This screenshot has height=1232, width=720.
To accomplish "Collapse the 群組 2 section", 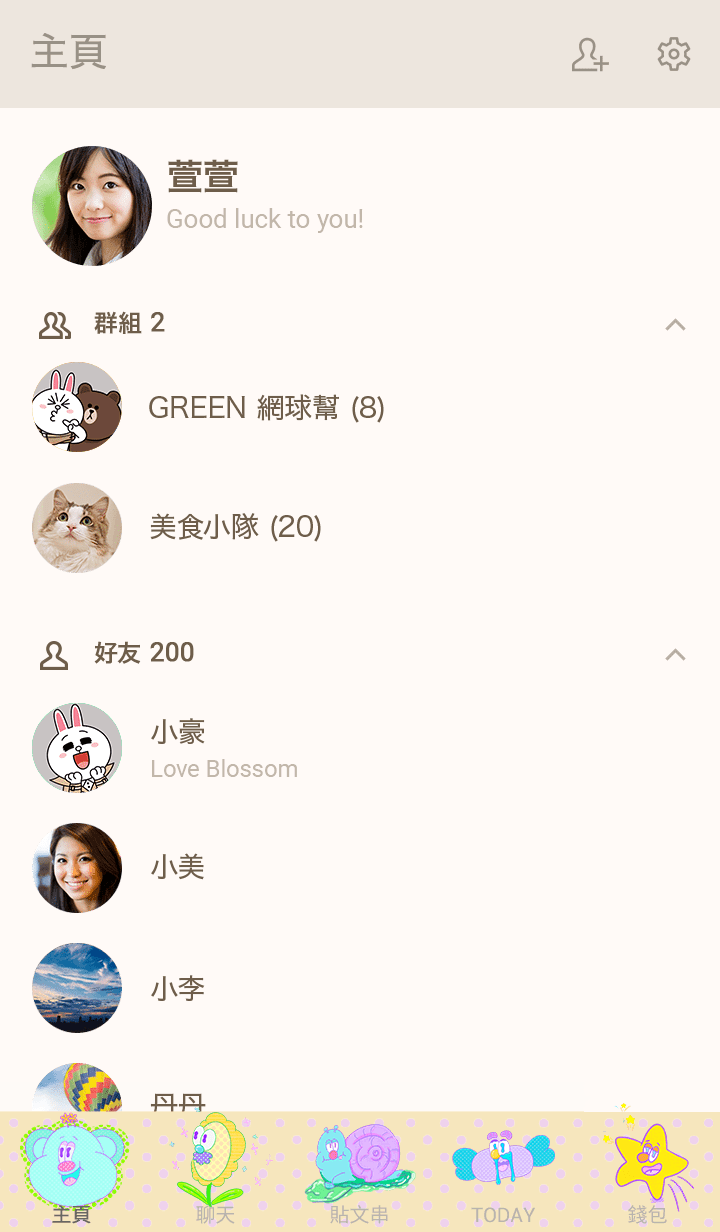I will (x=675, y=324).
